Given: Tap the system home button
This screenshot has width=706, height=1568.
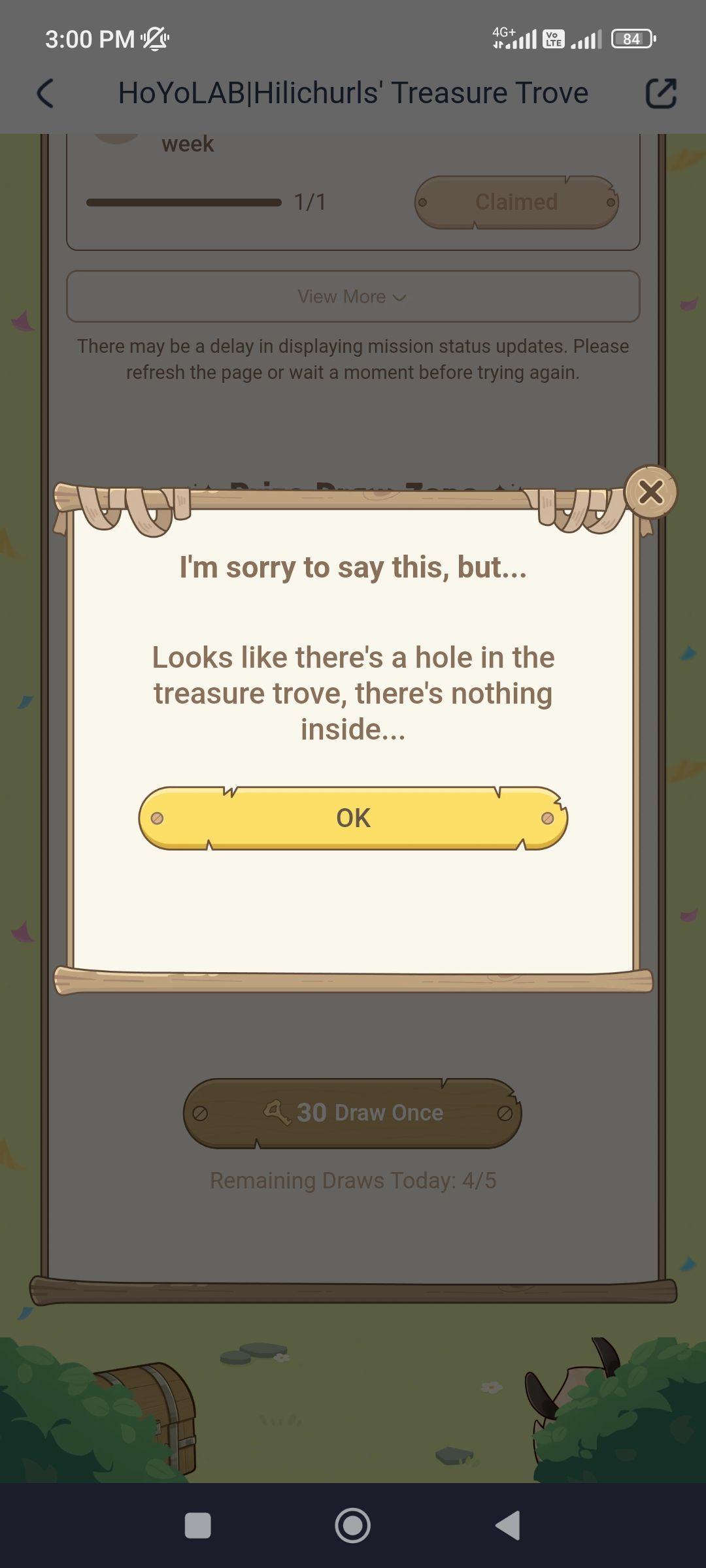Looking at the screenshot, I should 353,1526.
